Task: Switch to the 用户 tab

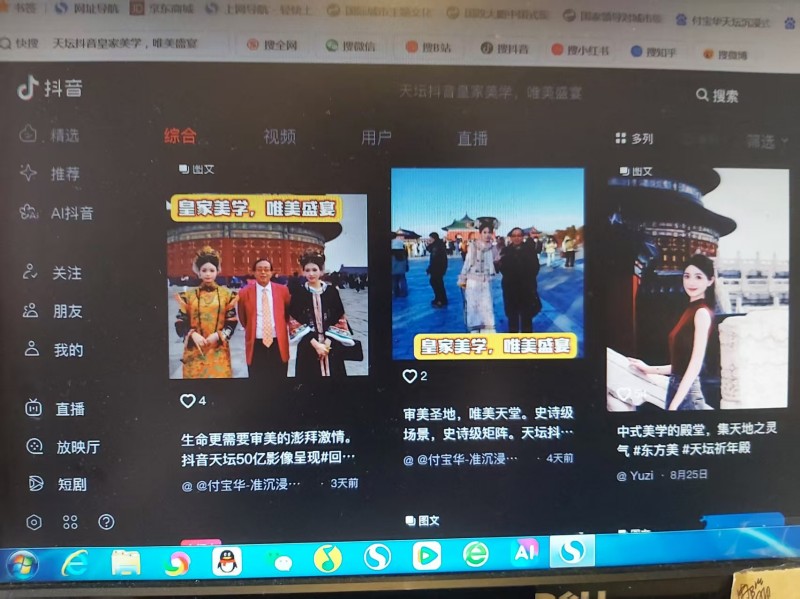Action: pyautogui.click(x=376, y=137)
